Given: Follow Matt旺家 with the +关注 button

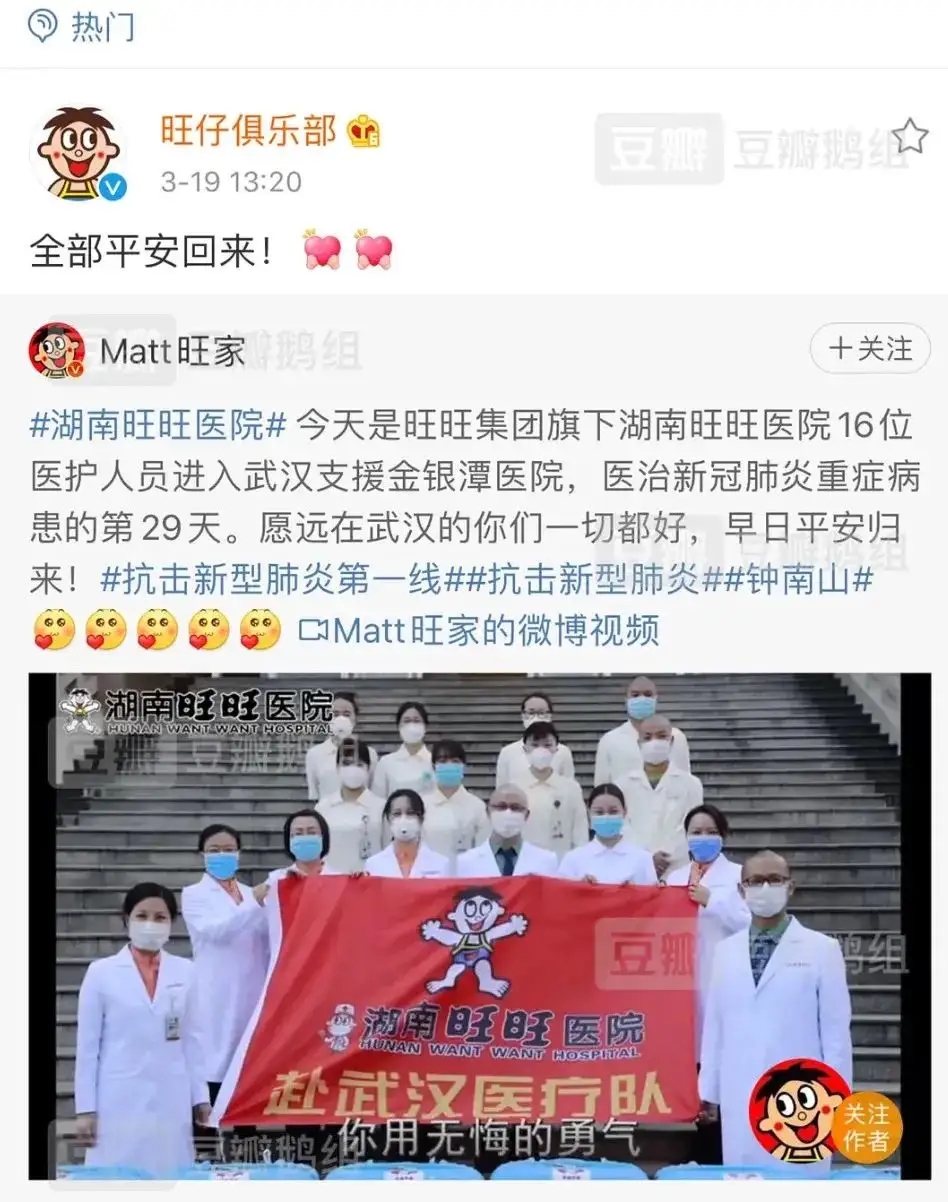Looking at the screenshot, I should [x=869, y=349].
